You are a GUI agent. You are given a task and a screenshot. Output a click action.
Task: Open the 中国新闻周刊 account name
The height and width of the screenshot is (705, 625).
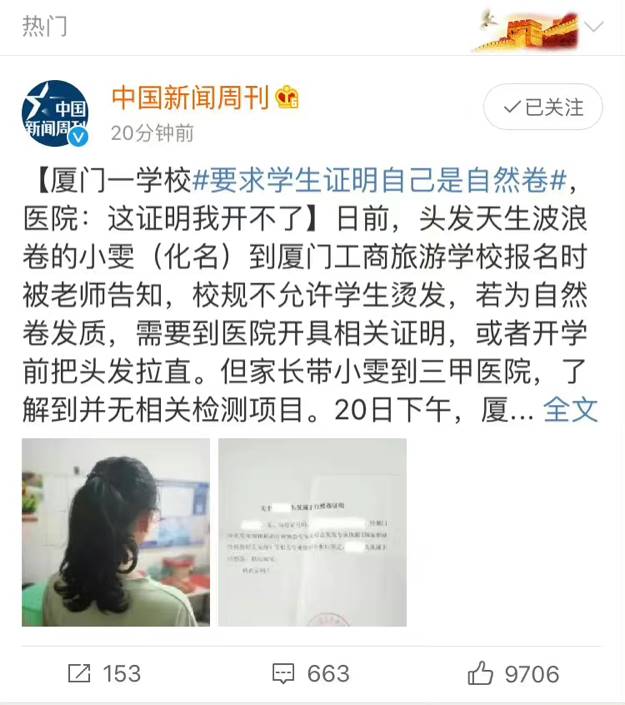pyautogui.click(x=193, y=97)
